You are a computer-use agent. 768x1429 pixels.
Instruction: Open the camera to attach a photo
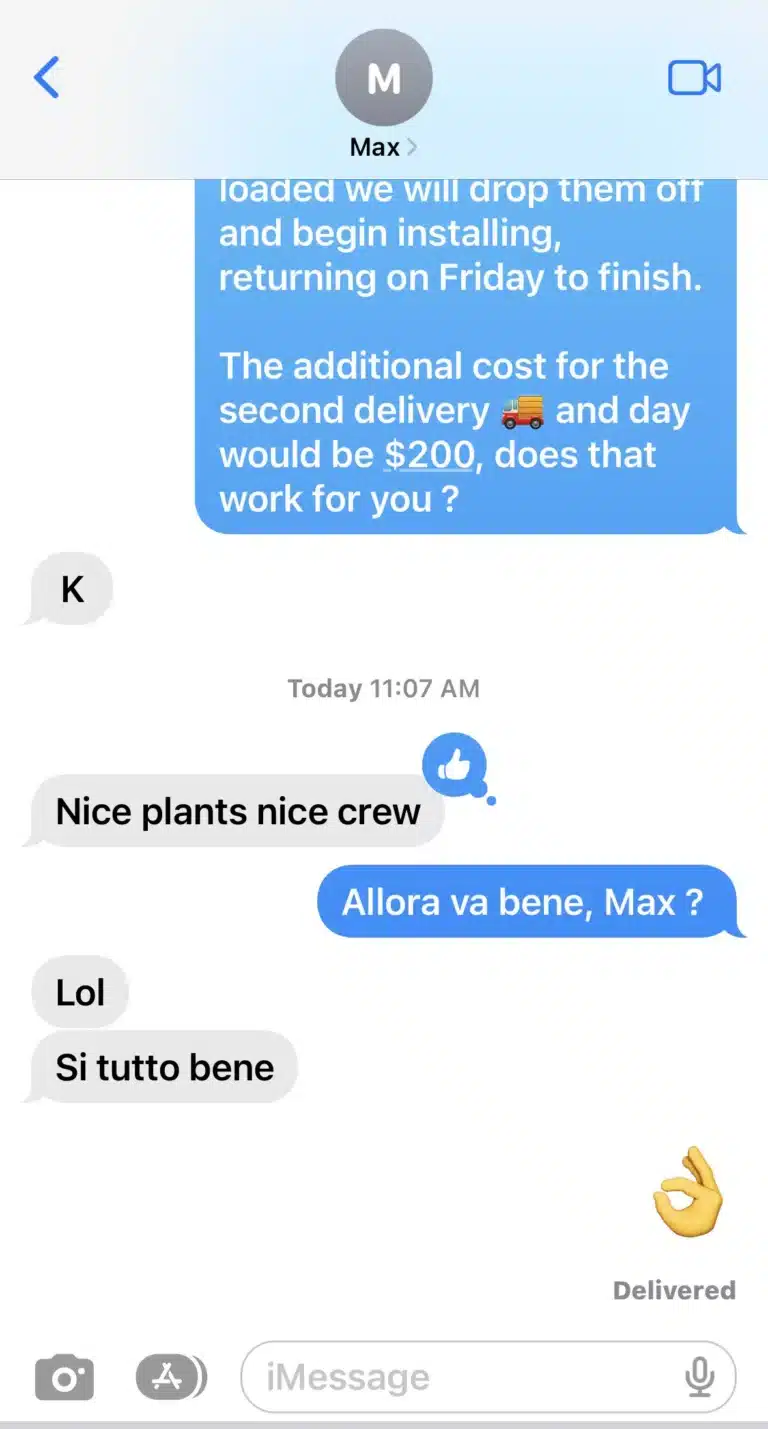[x=65, y=1378]
